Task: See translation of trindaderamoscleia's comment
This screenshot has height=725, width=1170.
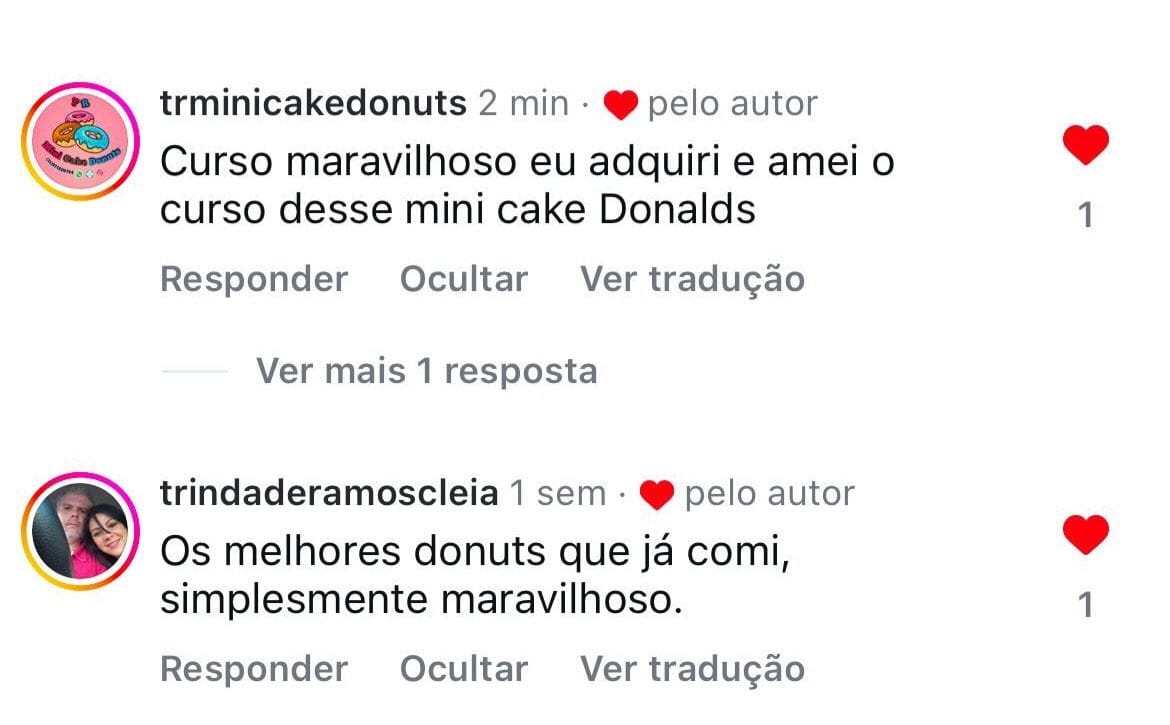Action: (x=692, y=669)
